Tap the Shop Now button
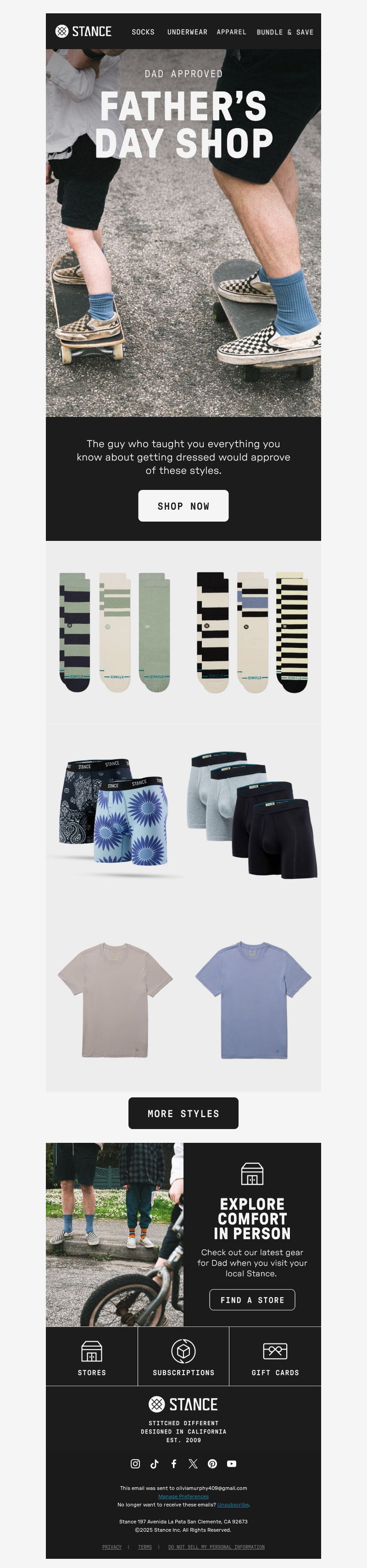Image resolution: width=367 pixels, height=1568 pixels. (x=183, y=506)
